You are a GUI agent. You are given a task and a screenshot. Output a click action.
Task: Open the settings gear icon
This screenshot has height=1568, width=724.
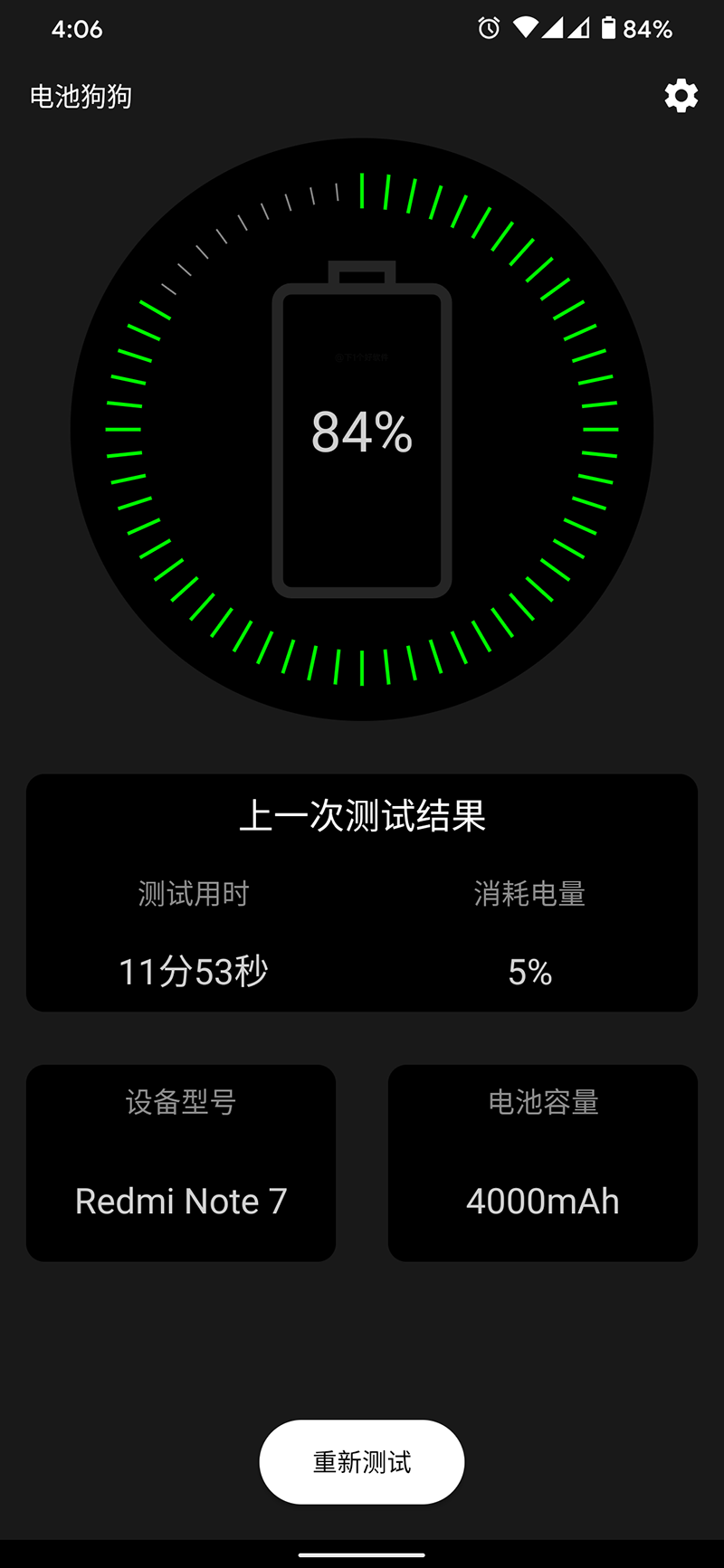point(681,95)
